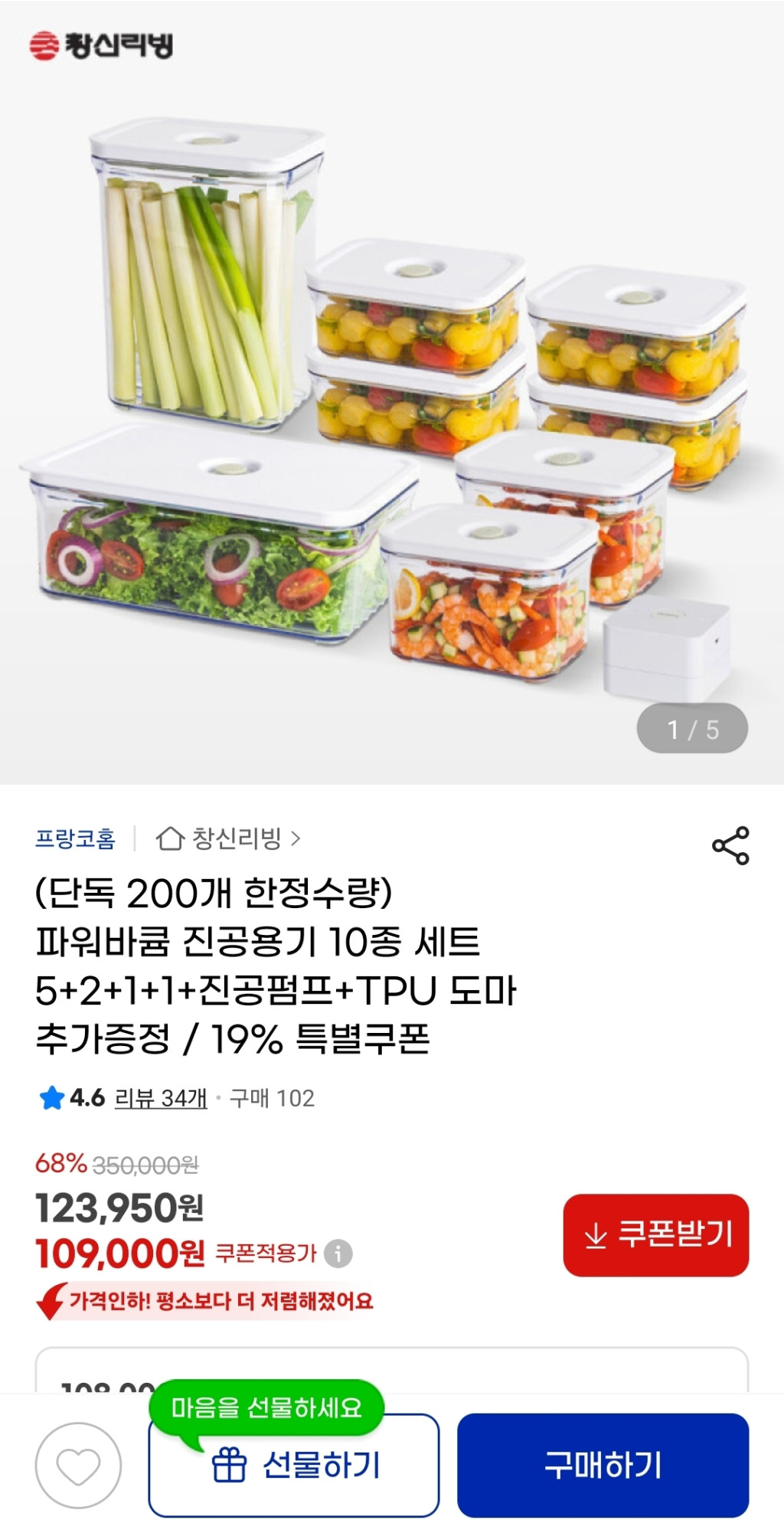Tap the 구매하기 purchase button
Viewport: 784px width, 1536px height.
coord(603,1466)
